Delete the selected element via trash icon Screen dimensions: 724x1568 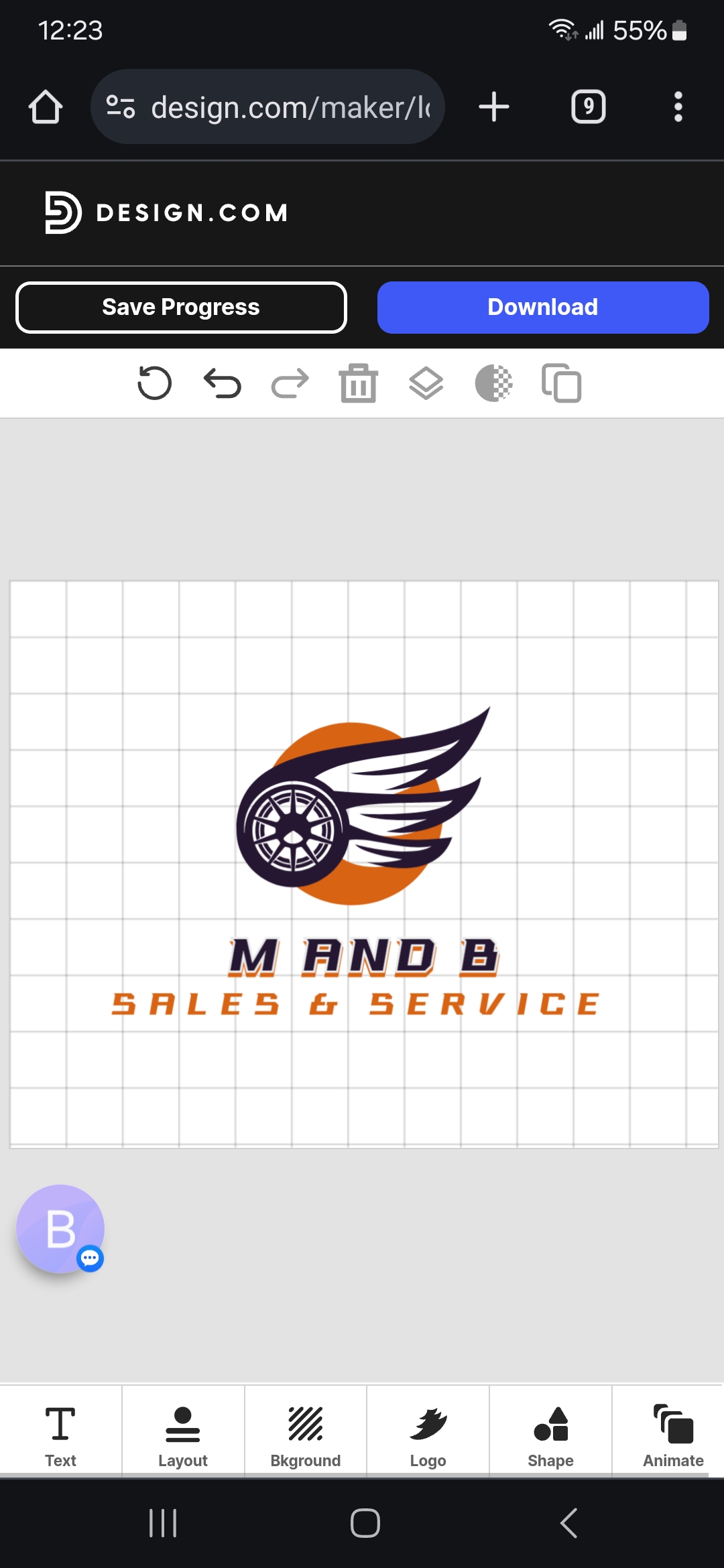359,383
